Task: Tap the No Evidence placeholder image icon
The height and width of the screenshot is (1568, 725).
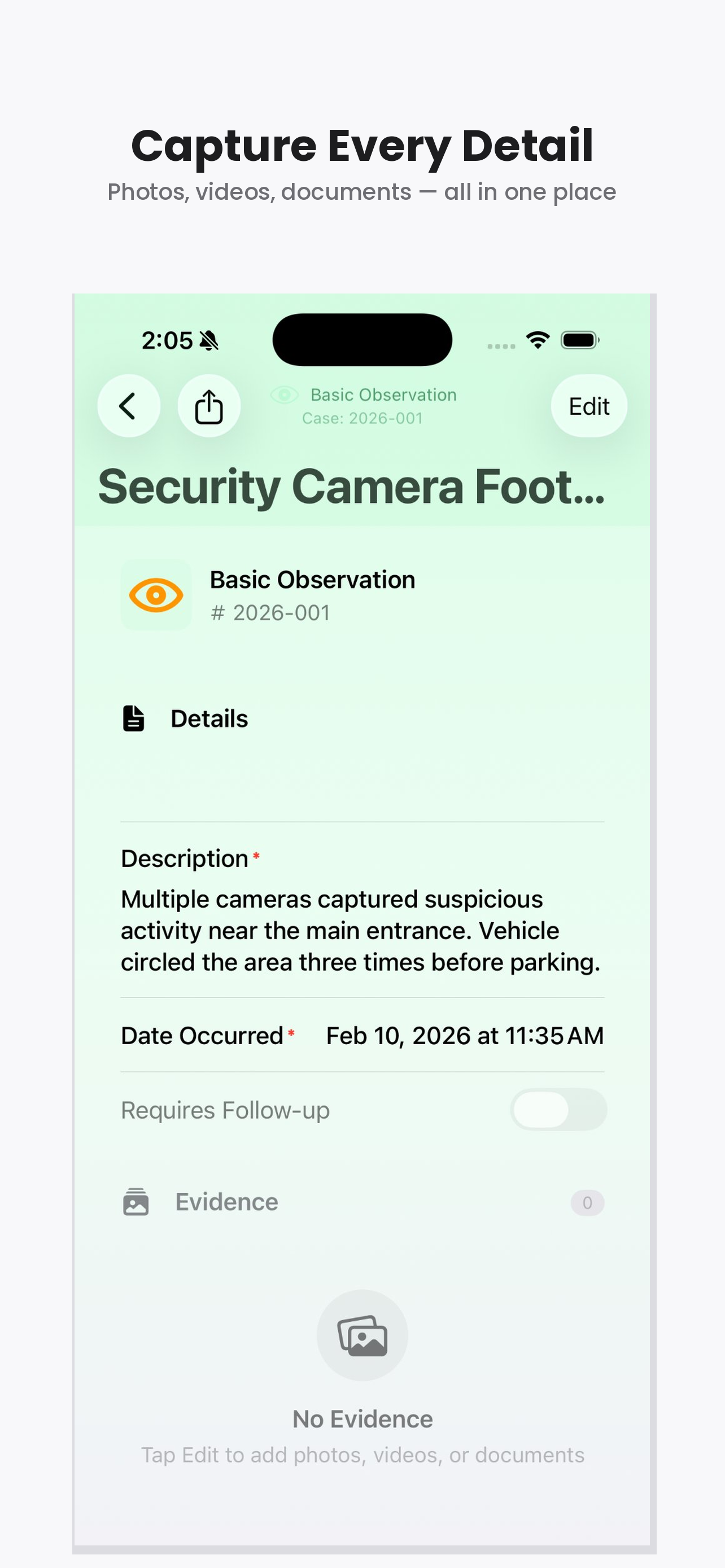Action: pos(361,1335)
